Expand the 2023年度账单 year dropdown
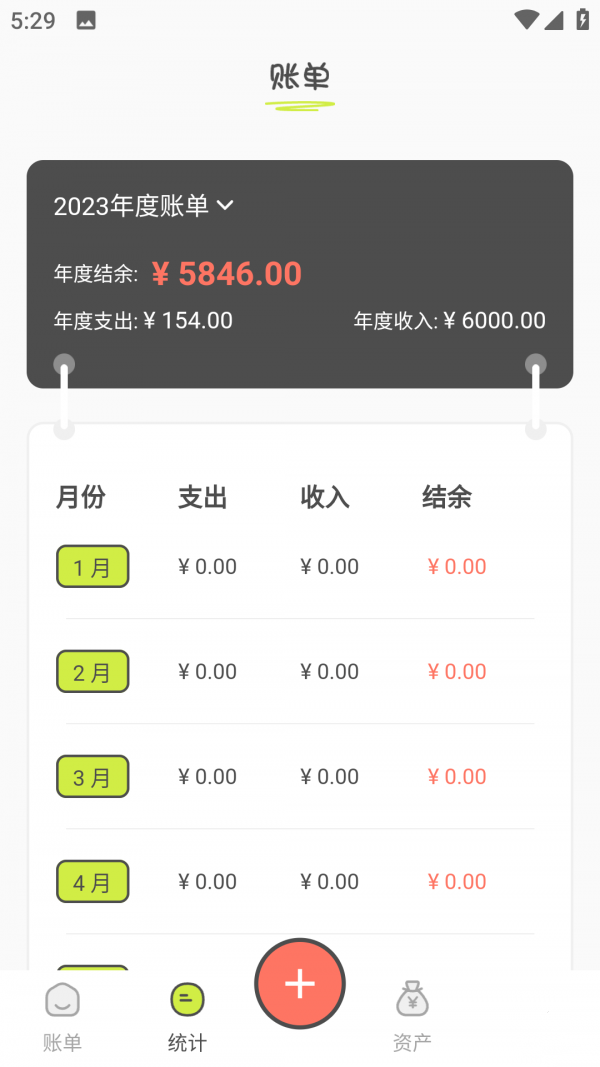Screen dimensions: 600x1067 pyautogui.click(x=144, y=206)
